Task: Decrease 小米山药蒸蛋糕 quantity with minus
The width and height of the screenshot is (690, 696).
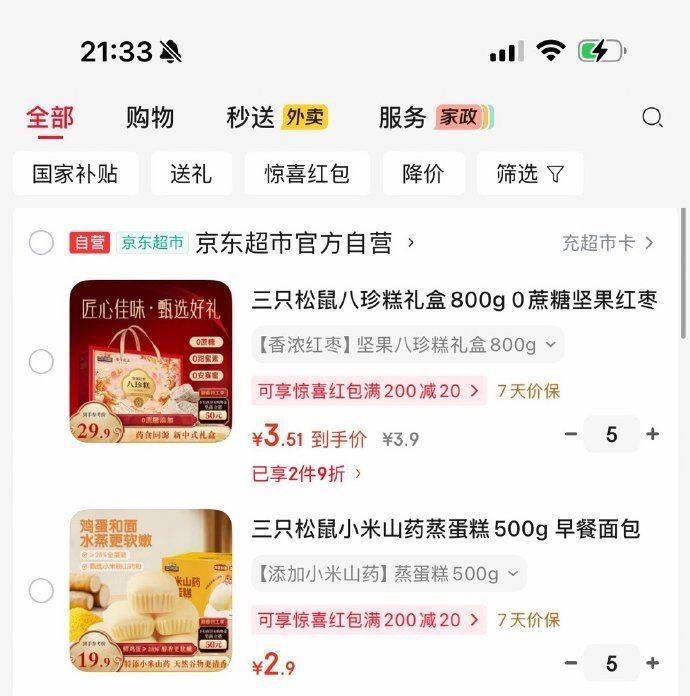Action: [571, 663]
